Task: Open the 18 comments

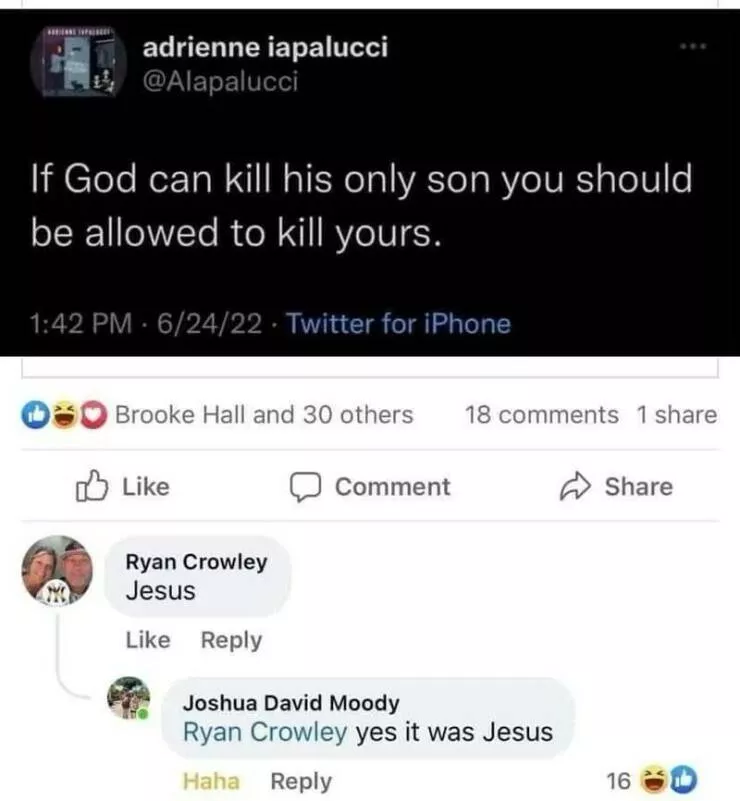Action: point(542,414)
